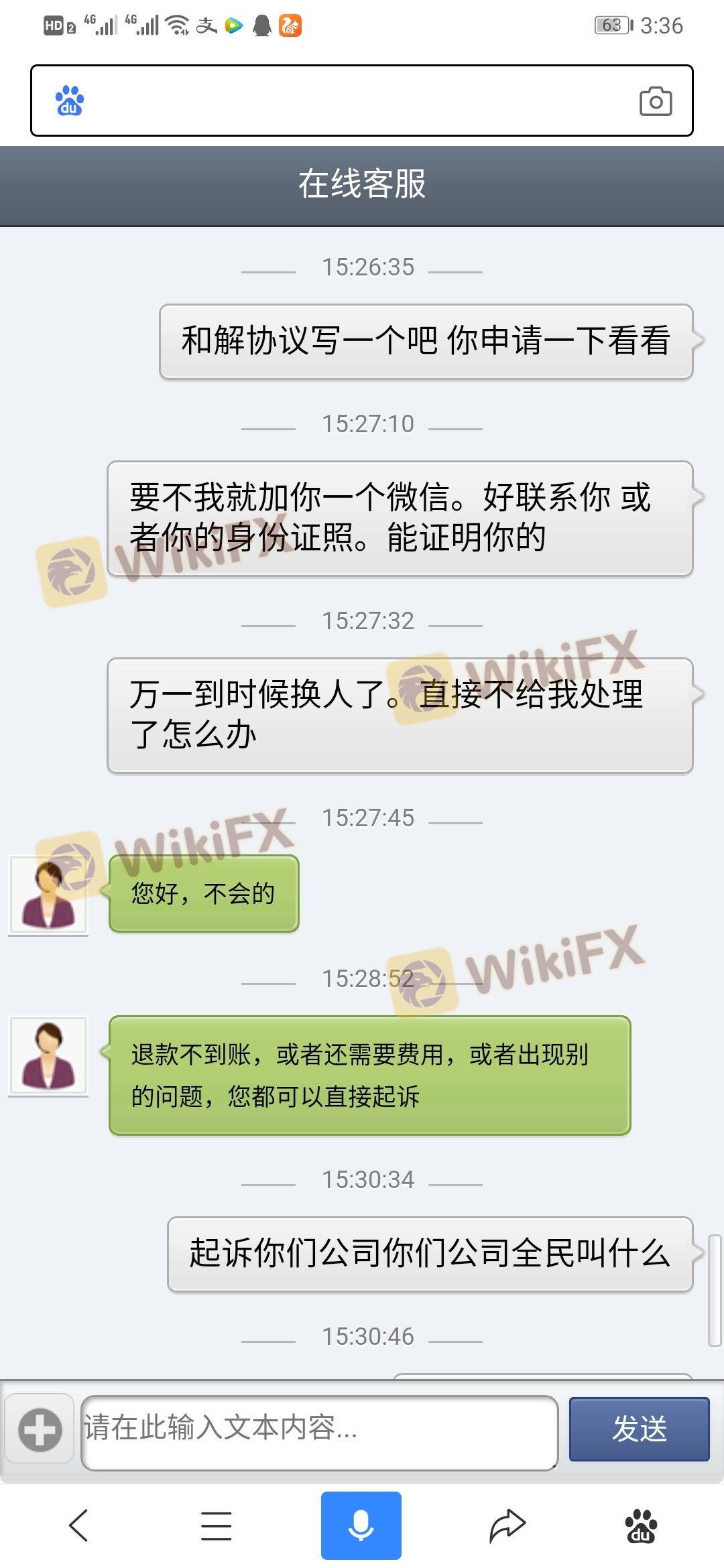The height and width of the screenshot is (1568, 724).
Task: Start voice input with the microphone button
Action: (x=361, y=1526)
